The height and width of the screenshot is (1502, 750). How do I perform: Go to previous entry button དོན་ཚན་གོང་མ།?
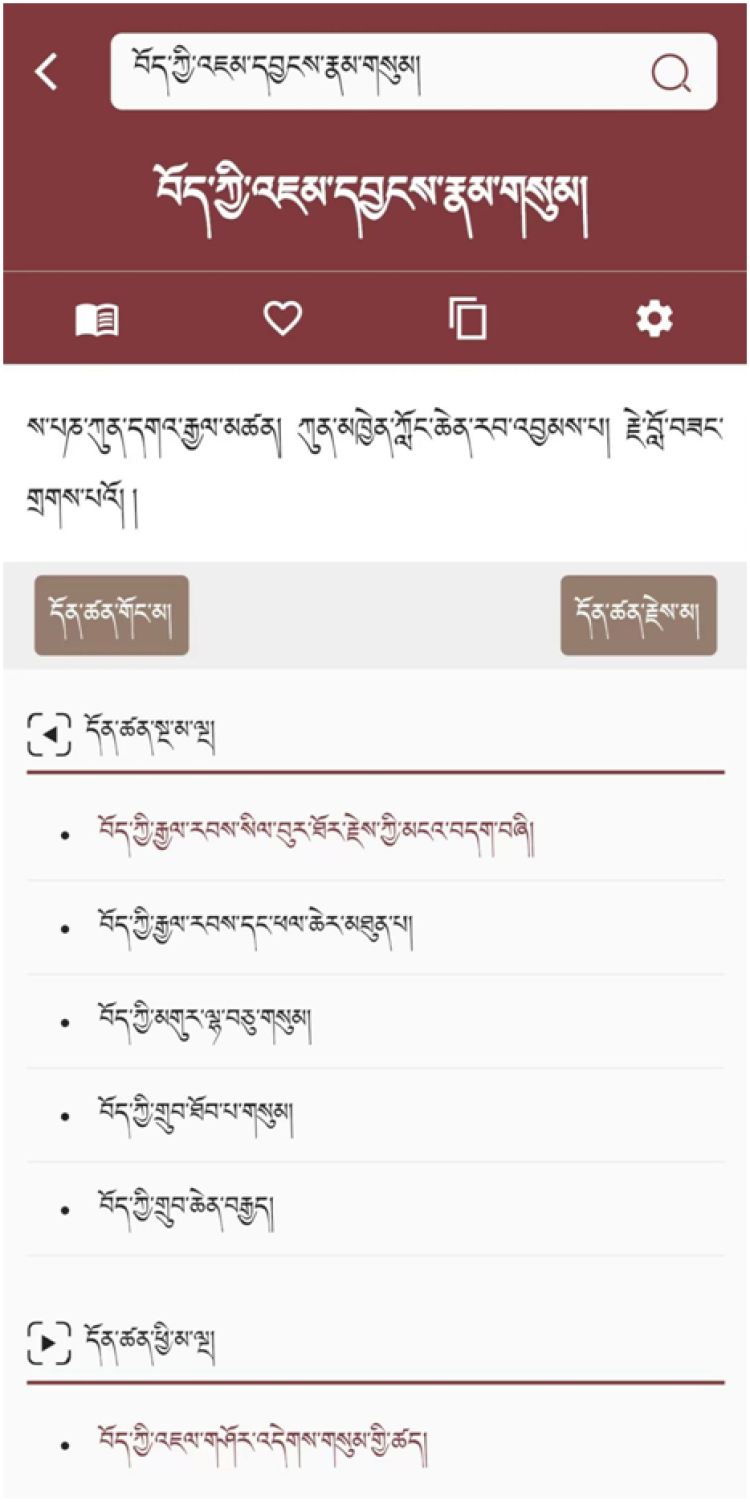click(111, 615)
